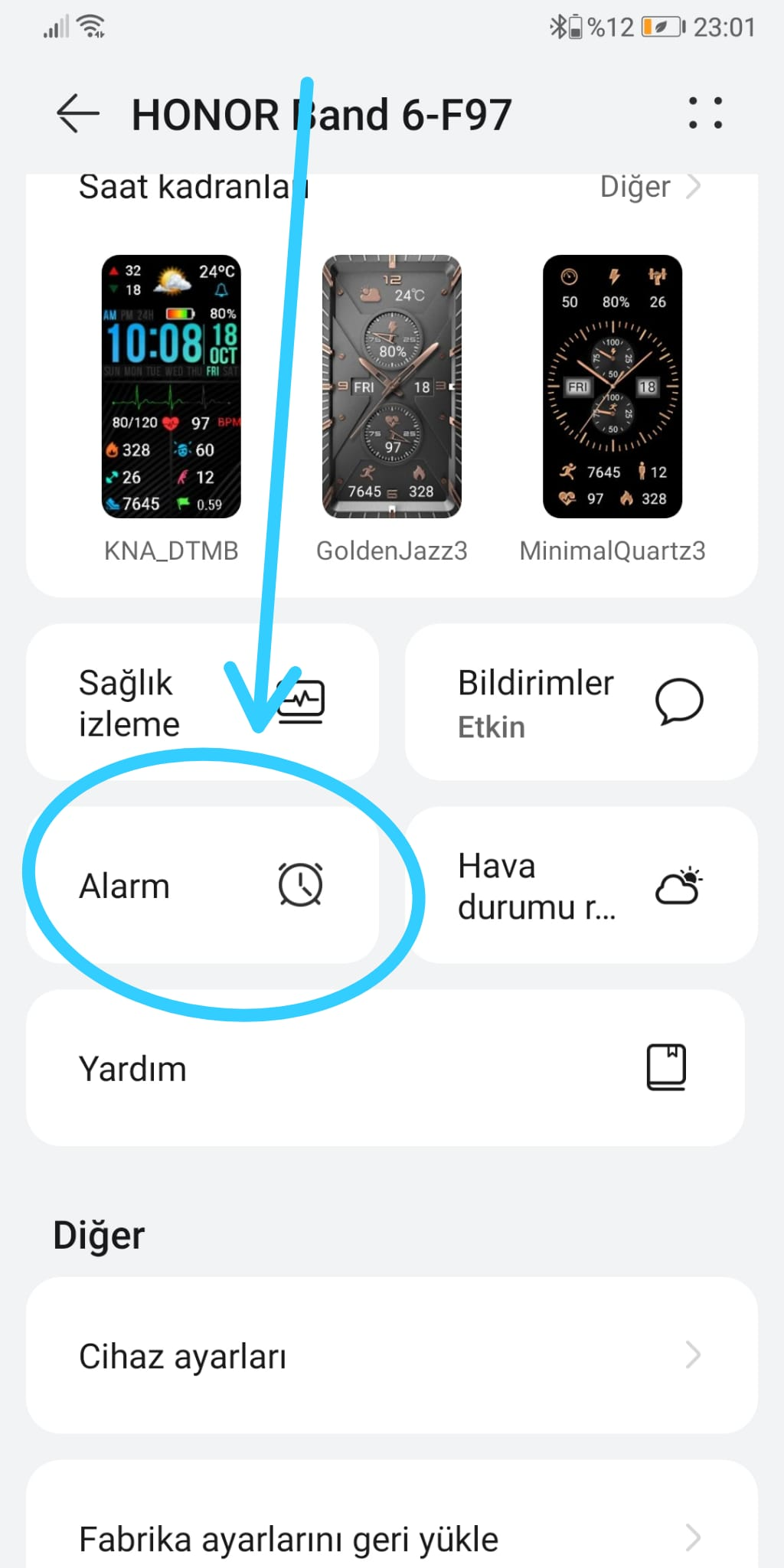This screenshot has height=1568, width=784.
Task: Click the Diğer link above watch faces
Action: click(636, 186)
